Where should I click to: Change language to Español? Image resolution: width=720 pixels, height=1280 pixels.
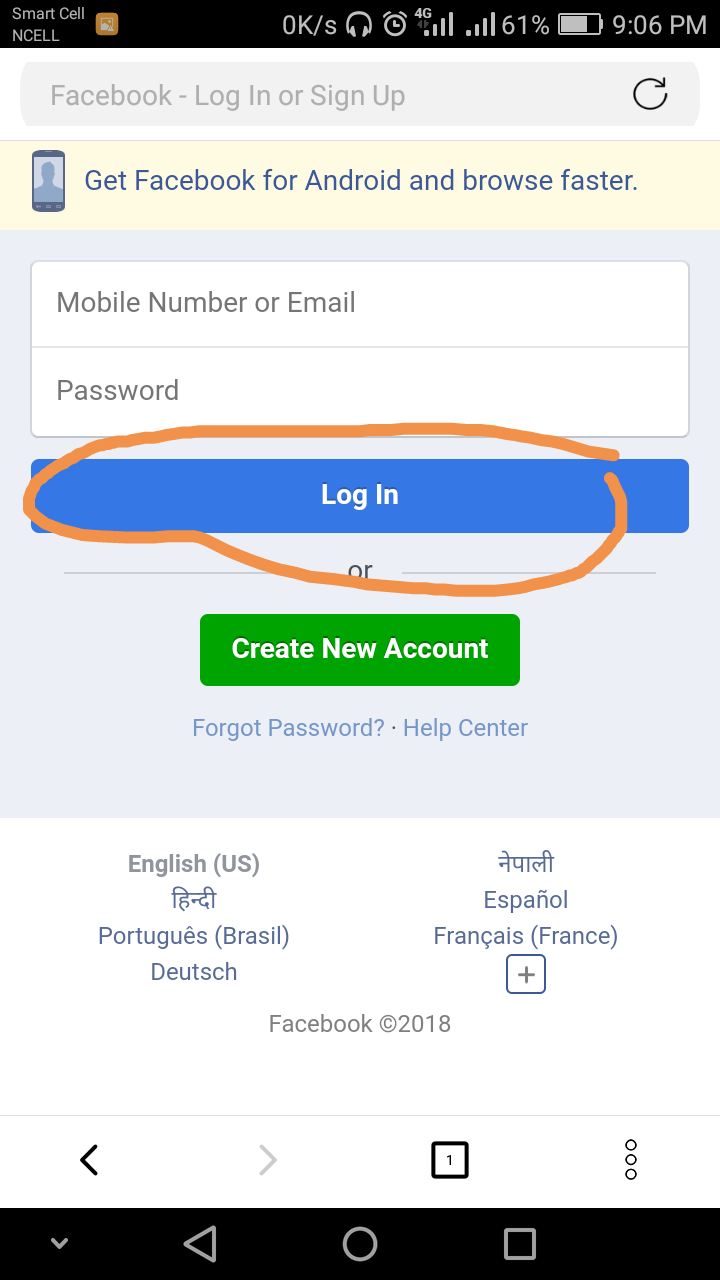[525, 900]
